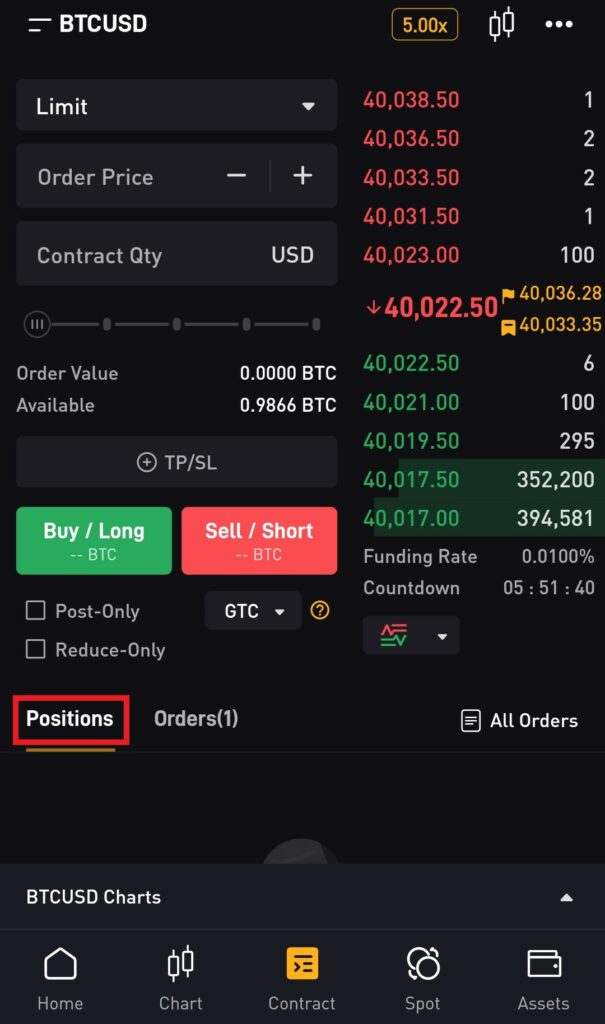Image resolution: width=605 pixels, height=1024 pixels.
Task: Tap the Sell / Short button
Action: [259, 541]
